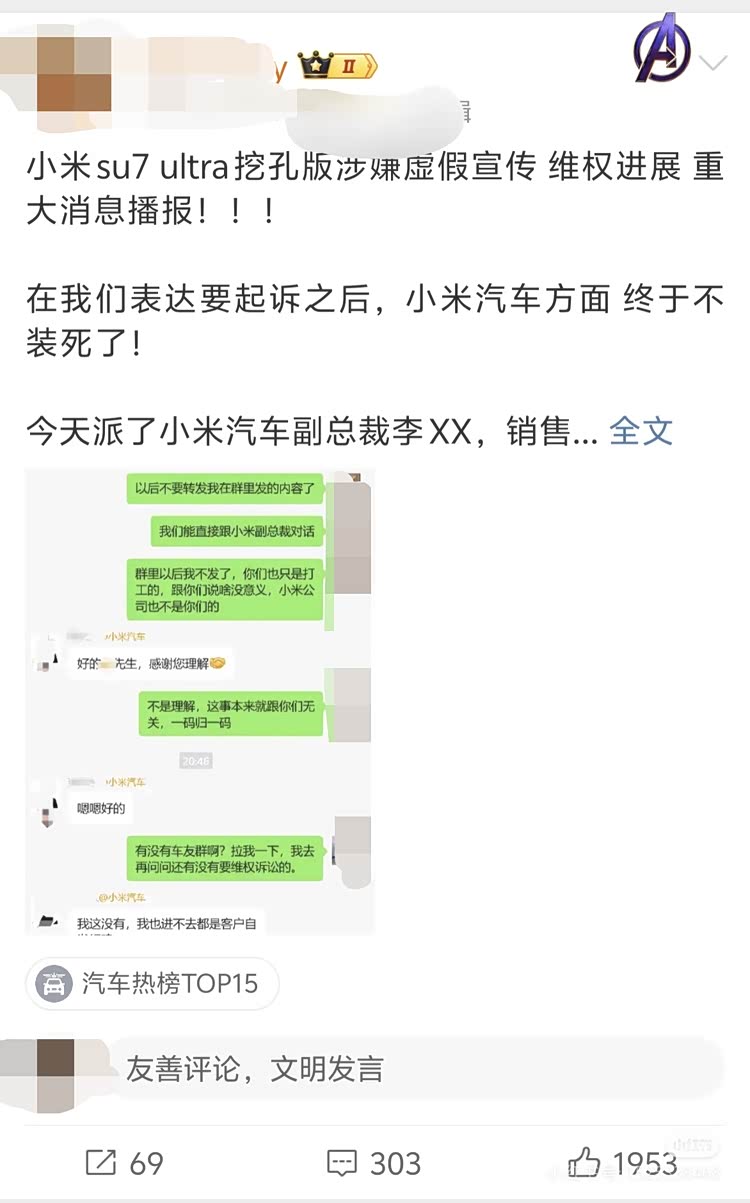Open the dropdown chevron on the post
The height and width of the screenshot is (1203, 750).
coord(714,64)
